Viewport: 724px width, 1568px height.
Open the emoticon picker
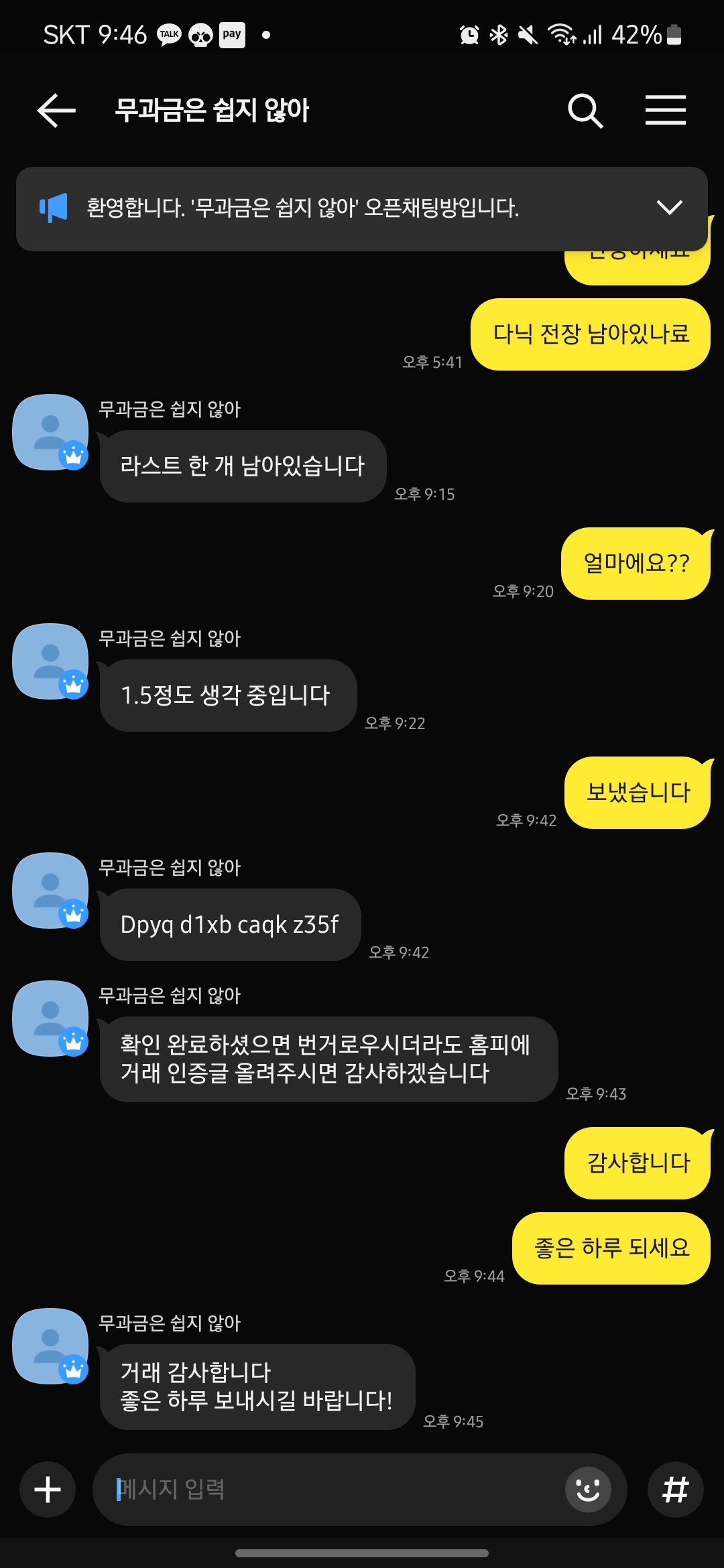[588, 1490]
